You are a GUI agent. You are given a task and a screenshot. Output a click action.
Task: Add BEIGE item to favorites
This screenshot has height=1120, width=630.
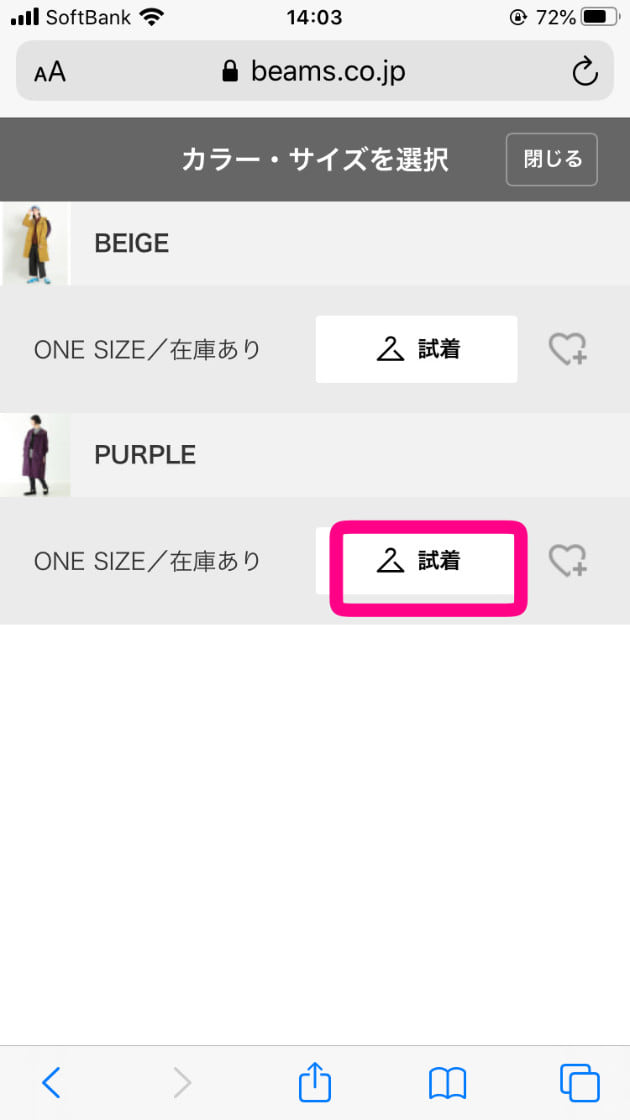[568, 349]
